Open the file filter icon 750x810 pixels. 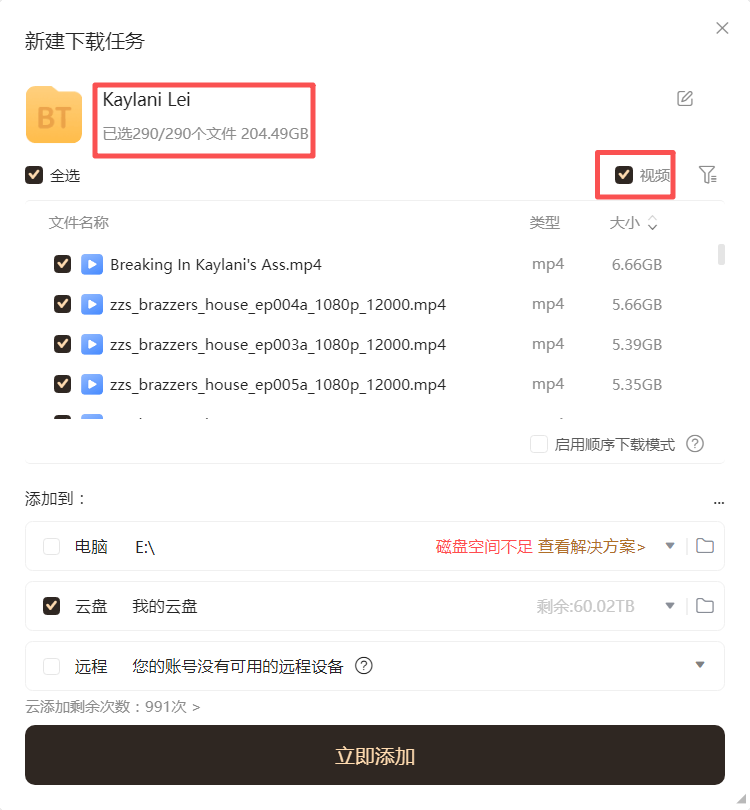coord(708,175)
